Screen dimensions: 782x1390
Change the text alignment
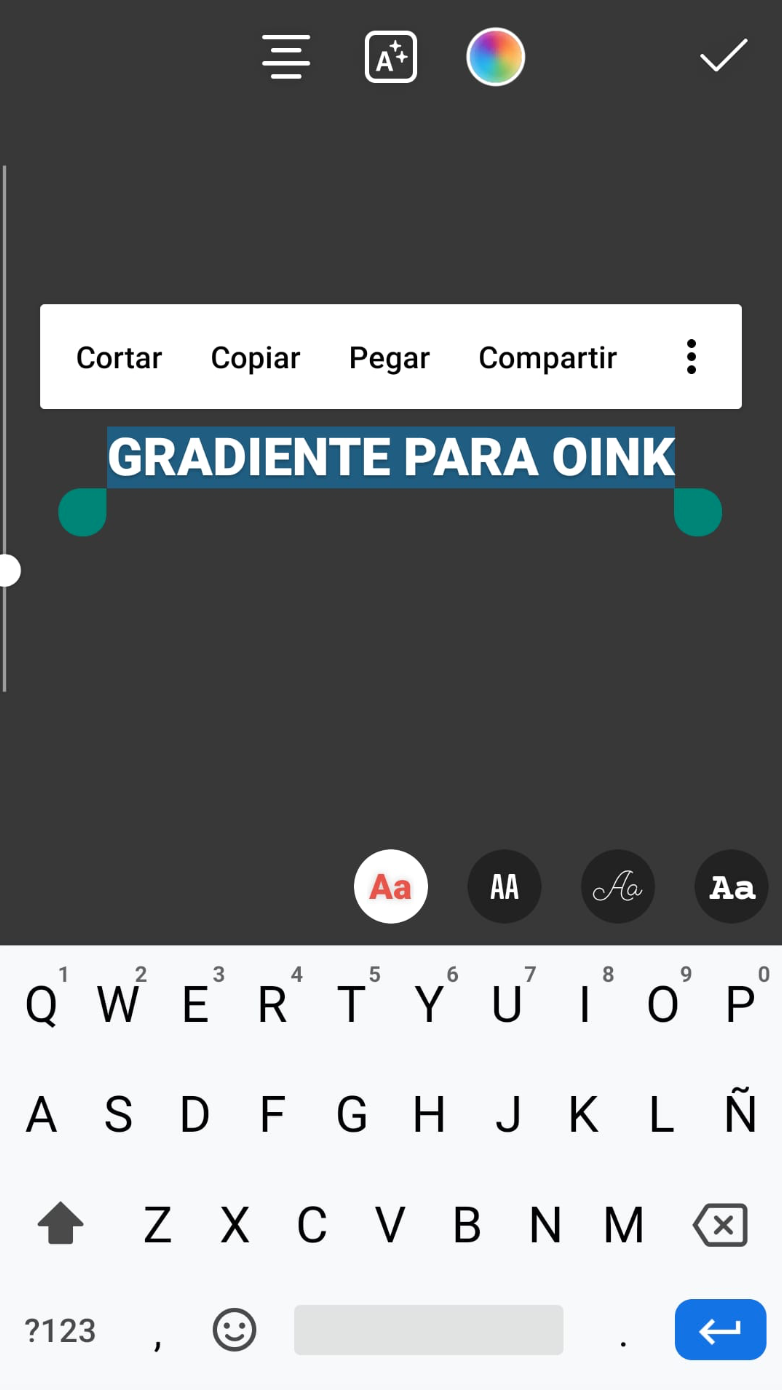tap(286, 57)
